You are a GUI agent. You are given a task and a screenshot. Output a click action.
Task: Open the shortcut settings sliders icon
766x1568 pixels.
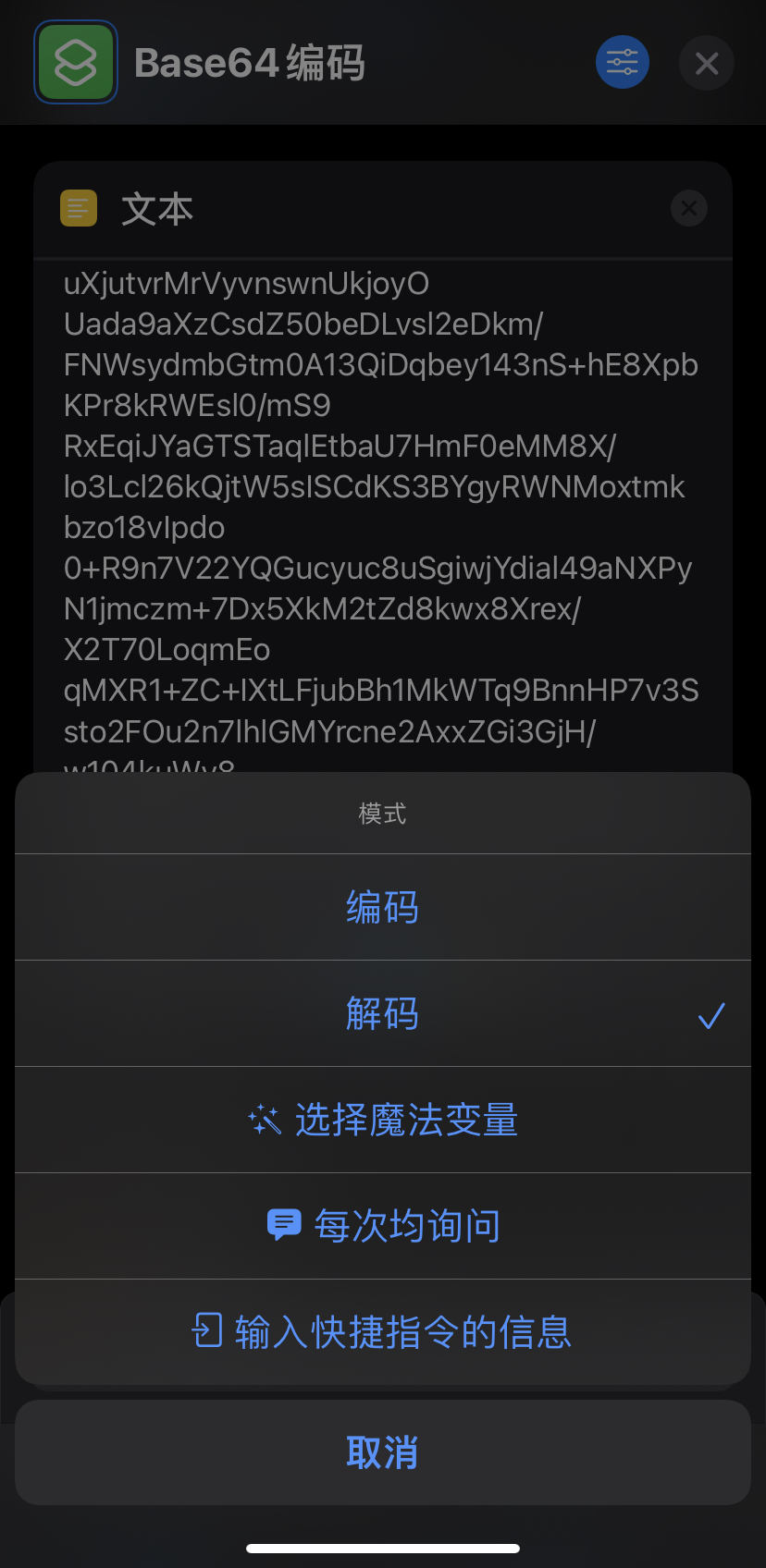click(x=622, y=63)
